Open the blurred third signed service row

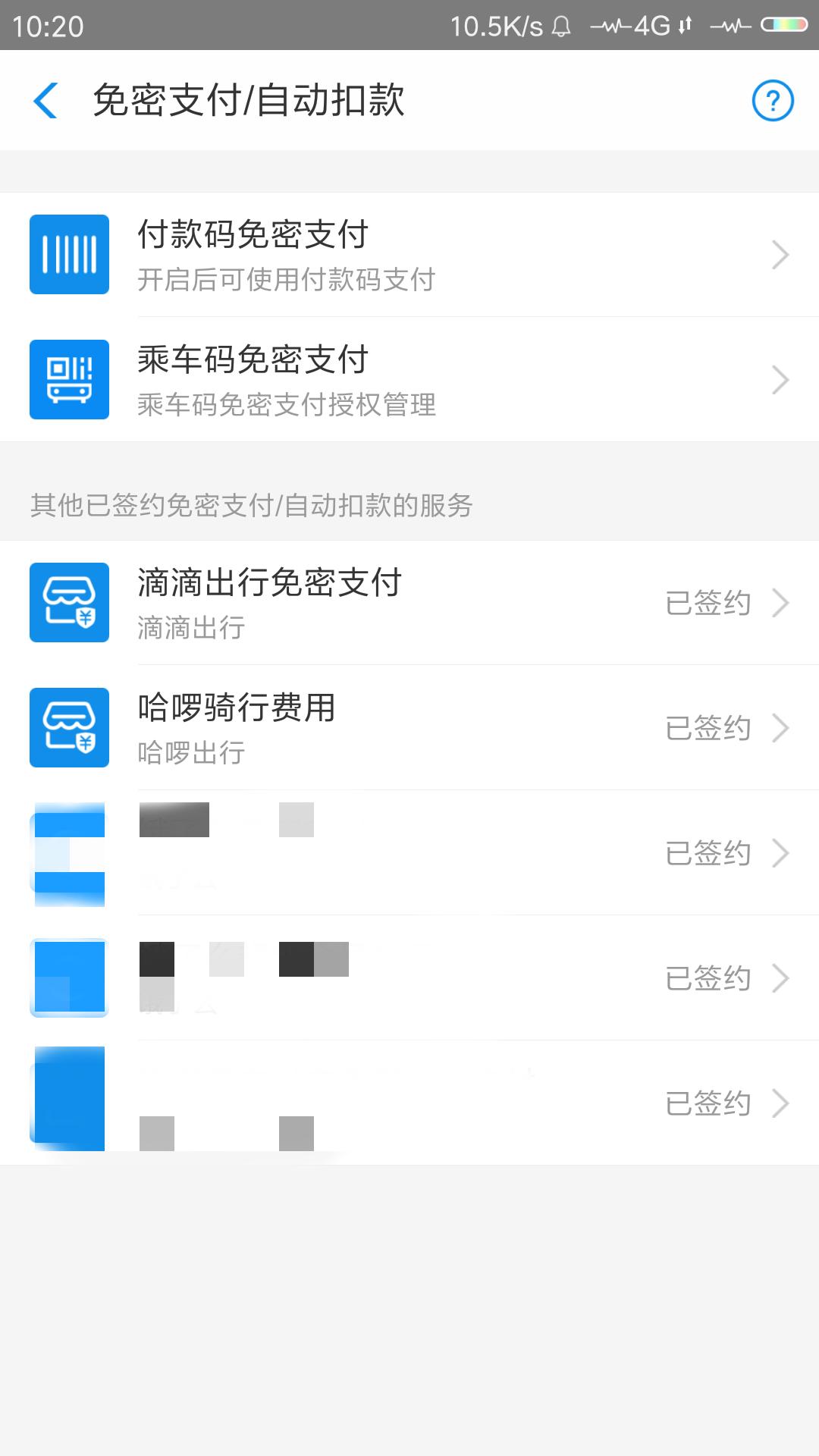coord(409,852)
